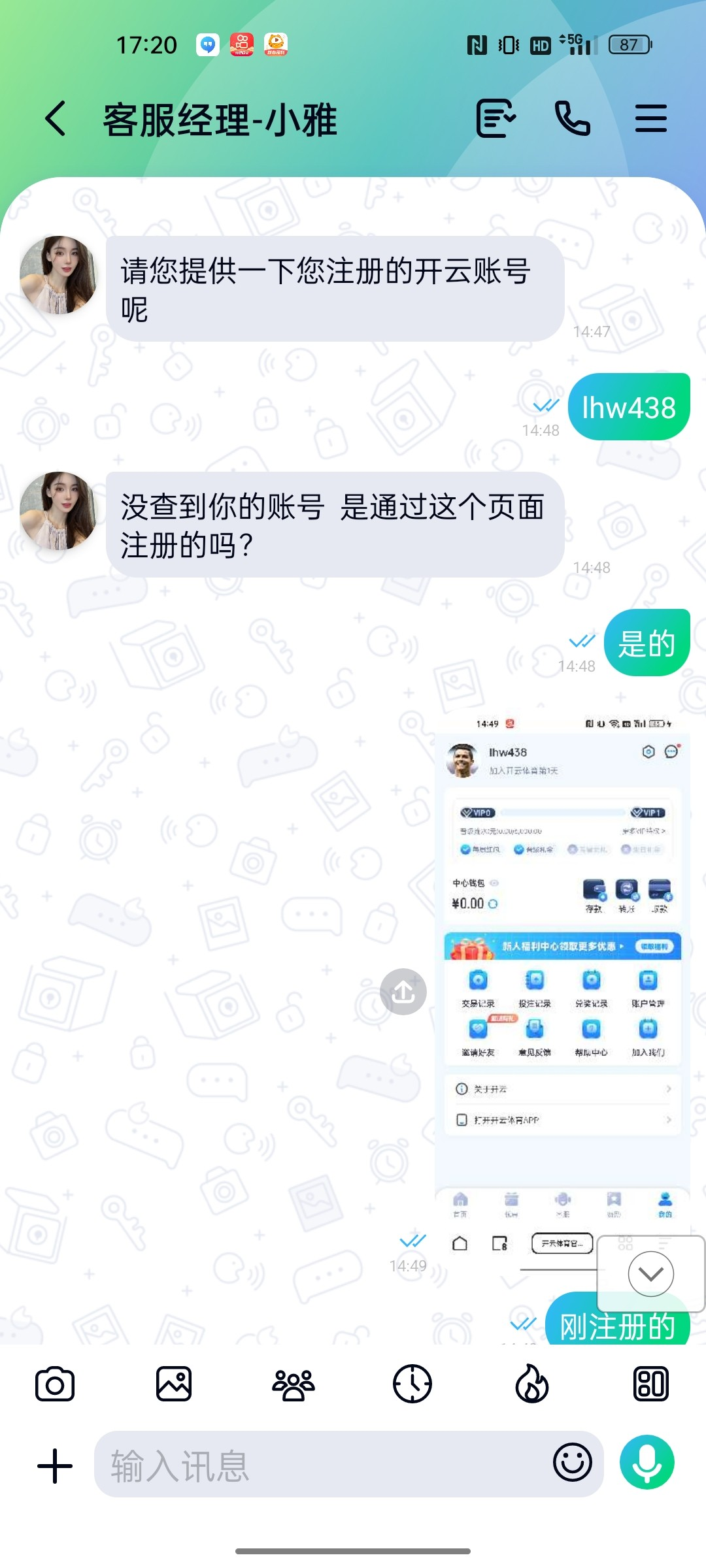Open the message list icon in the header
Viewport: 706px width, 1568px height.
point(496,119)
